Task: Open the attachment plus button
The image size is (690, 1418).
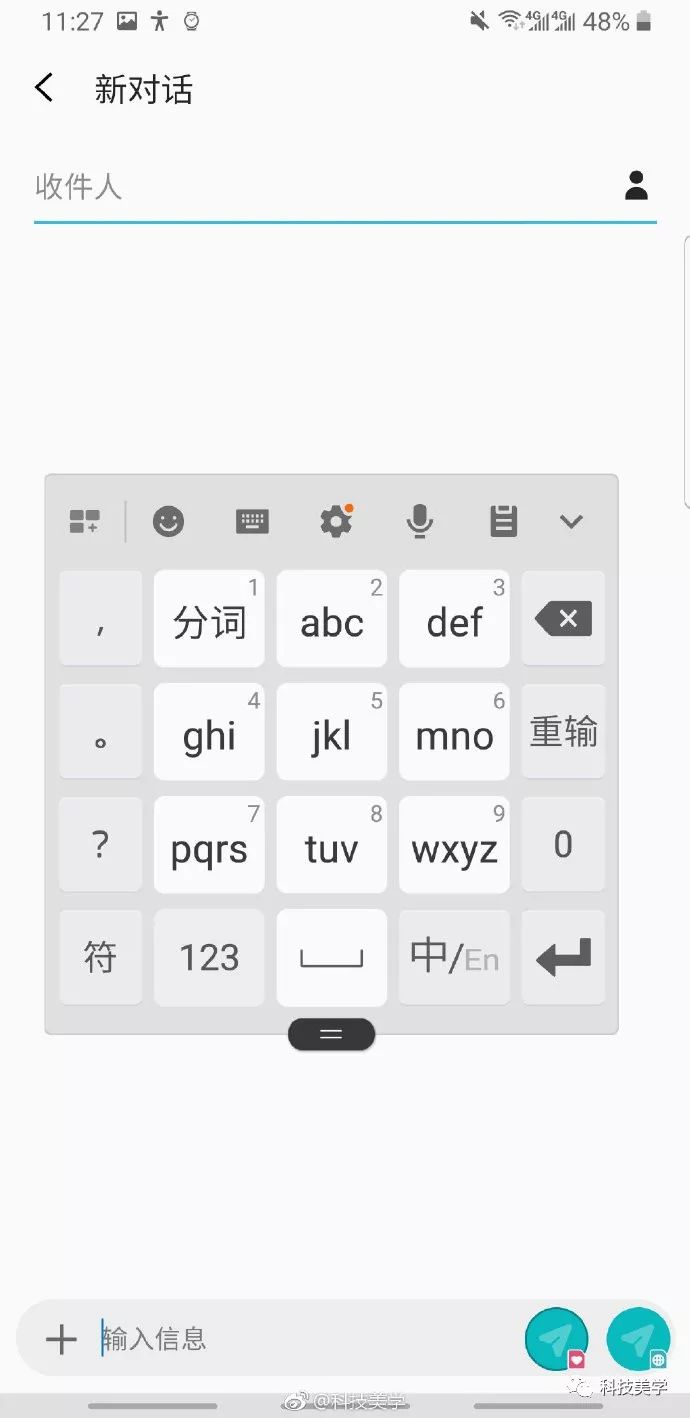Action: [61, 1339]
